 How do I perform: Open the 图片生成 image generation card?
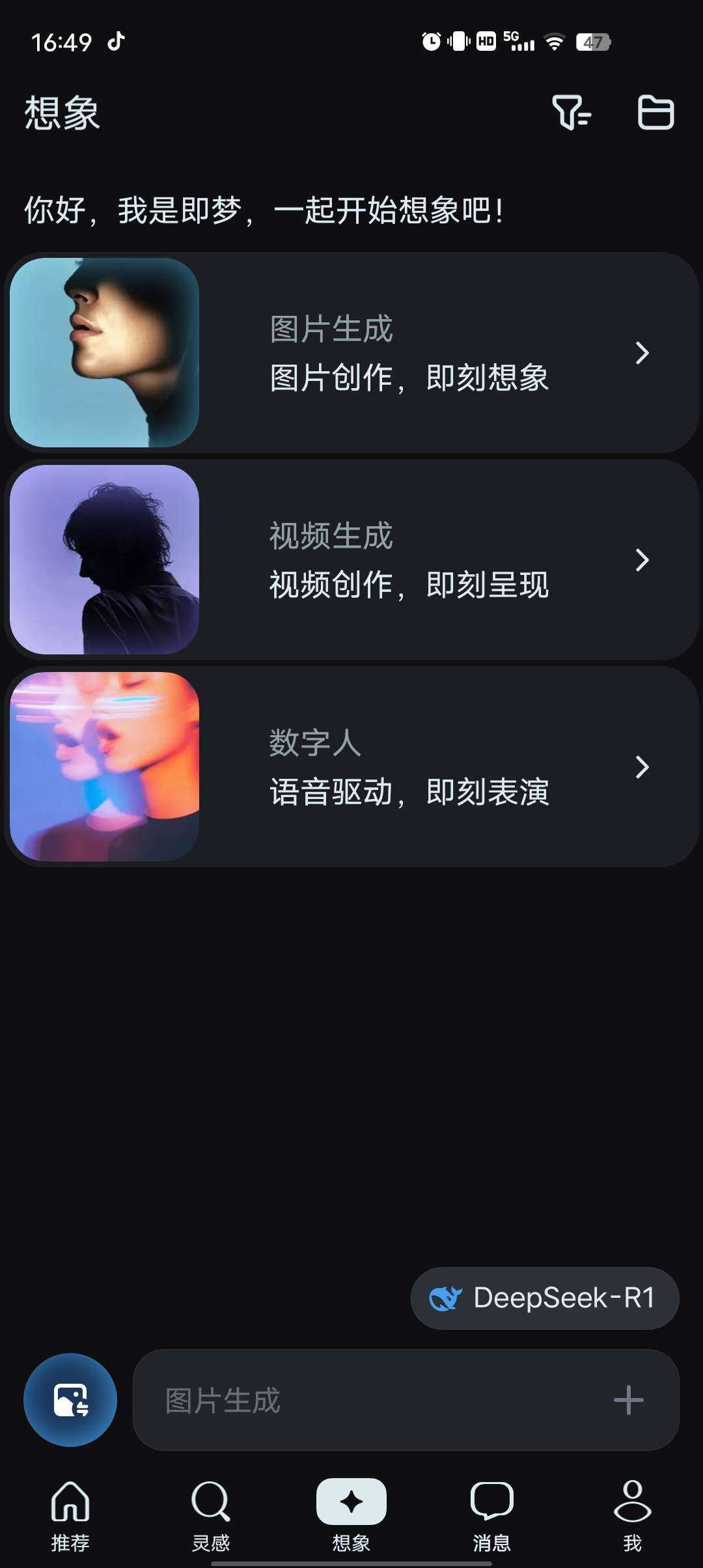pos(351,352)
